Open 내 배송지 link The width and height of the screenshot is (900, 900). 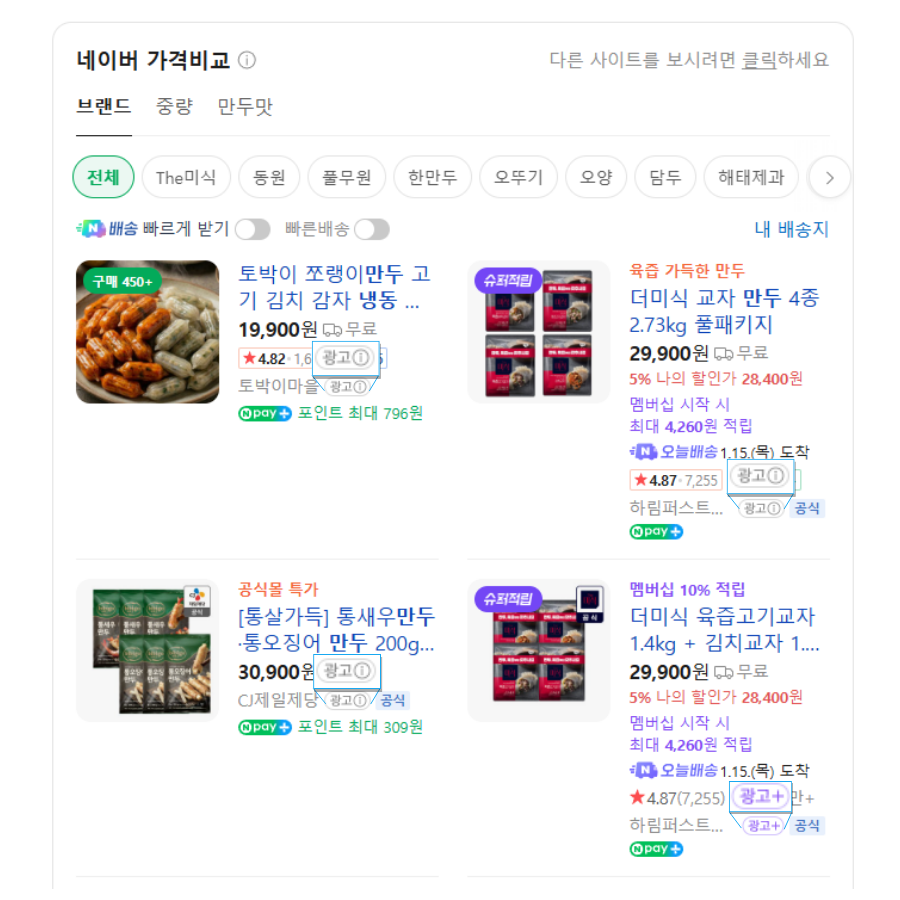tap(791, 229)
